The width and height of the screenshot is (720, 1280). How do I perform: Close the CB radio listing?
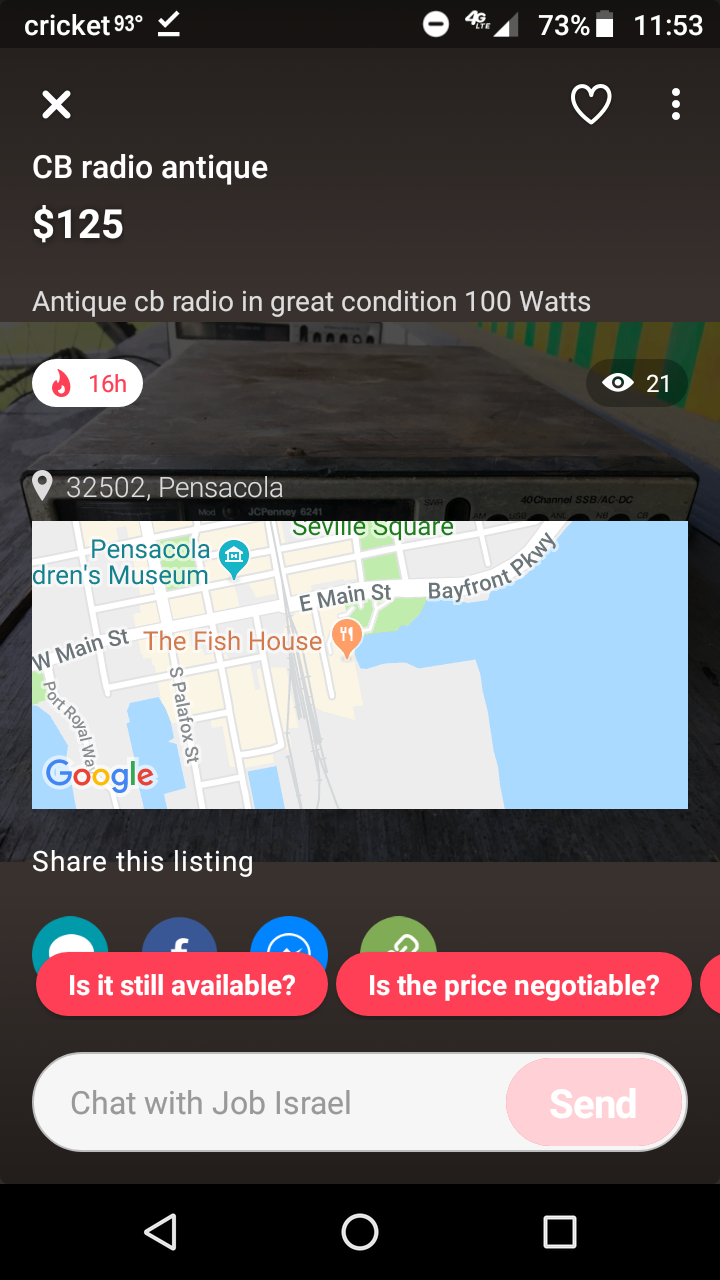[x=56, y=104]
